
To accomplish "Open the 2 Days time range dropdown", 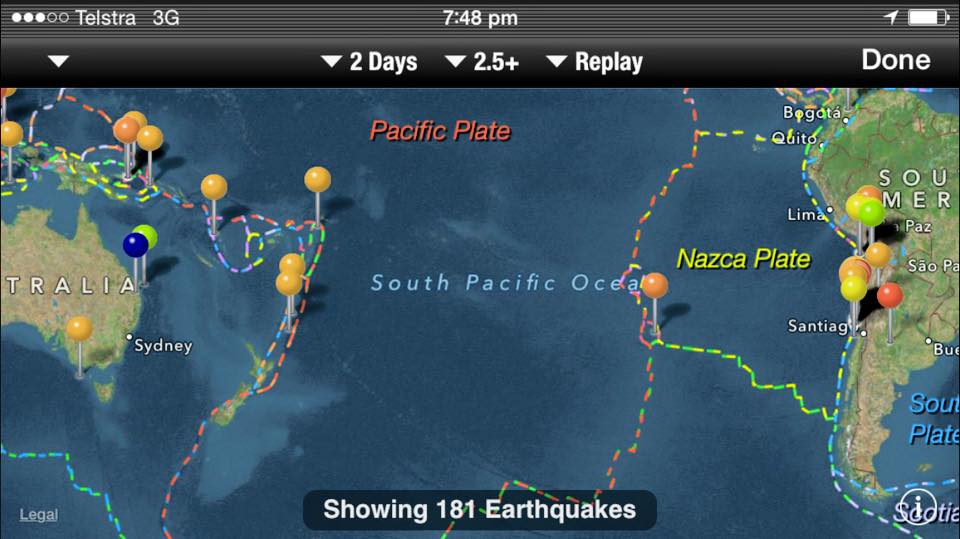I will [x=370, y=62].
